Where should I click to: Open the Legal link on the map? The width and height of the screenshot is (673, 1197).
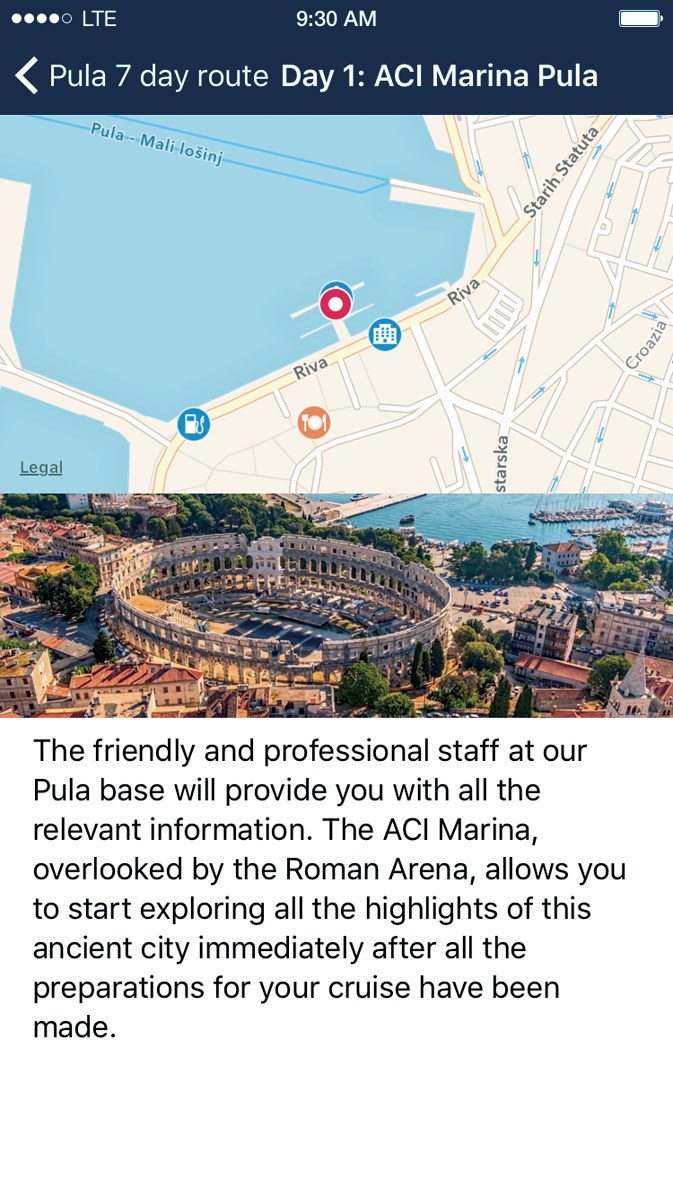click(x=41, y=467)
